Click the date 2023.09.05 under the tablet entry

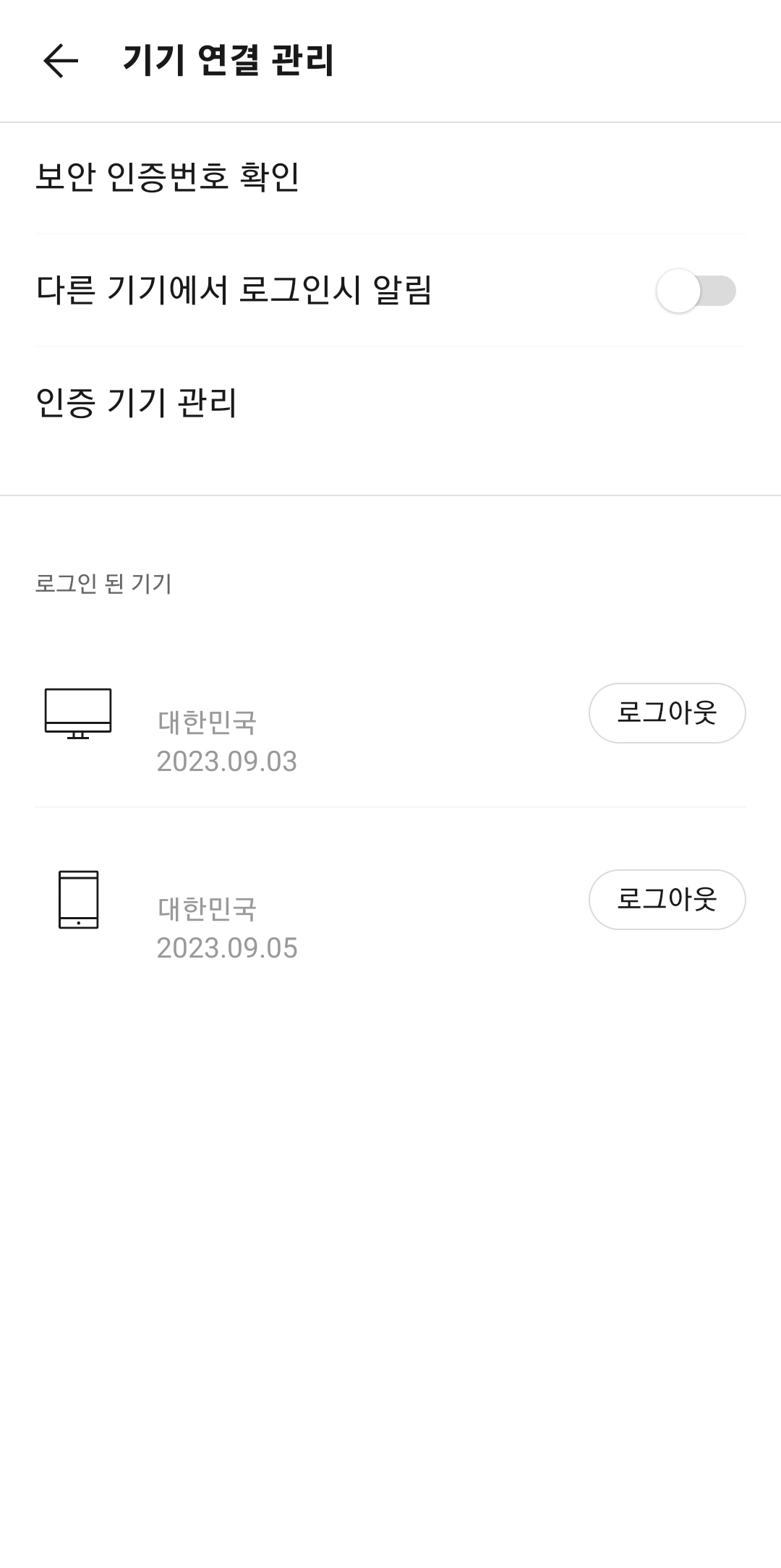[x=226, y=949]
